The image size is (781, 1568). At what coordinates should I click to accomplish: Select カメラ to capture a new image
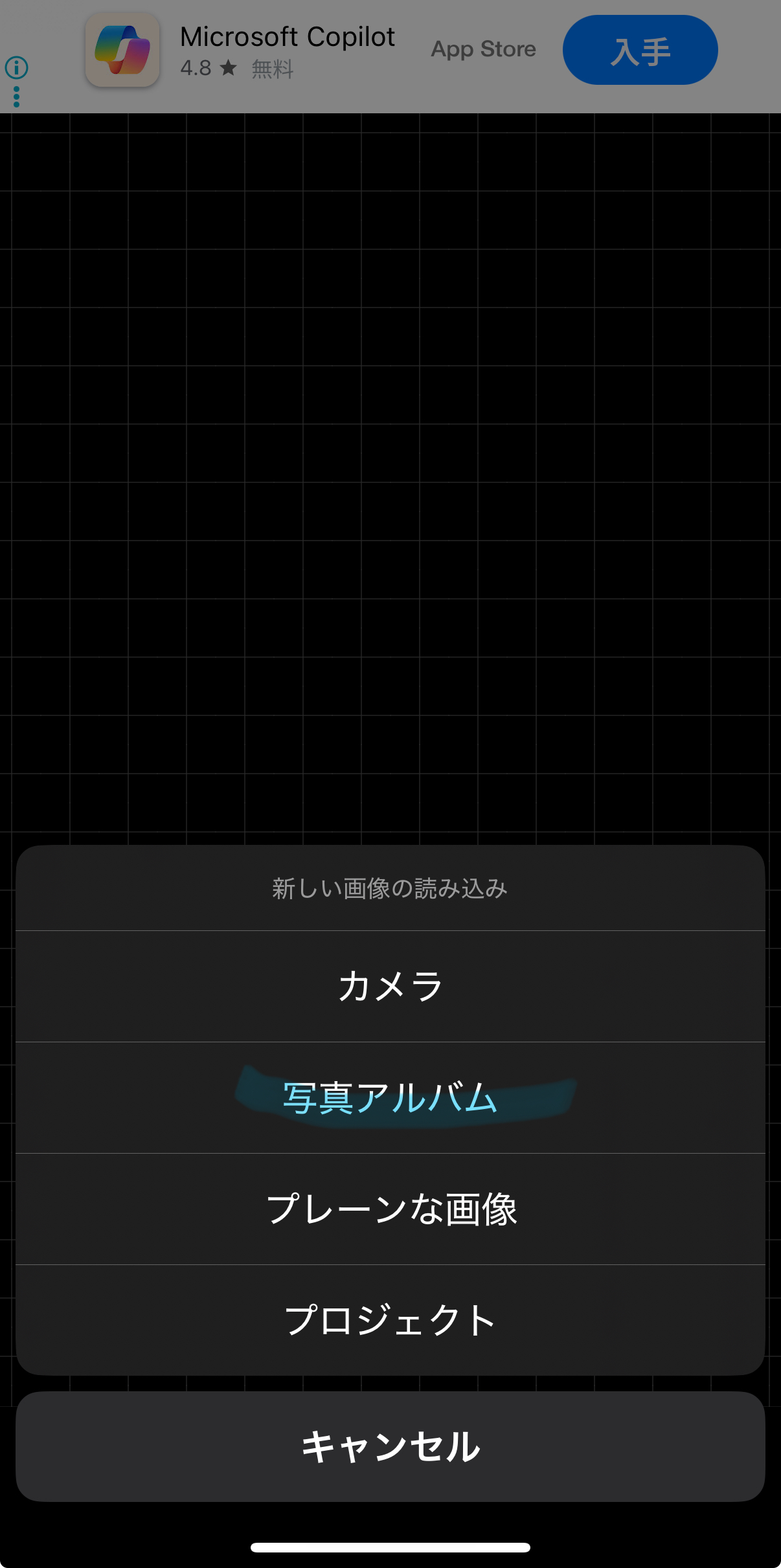click(x=390, y=986)
